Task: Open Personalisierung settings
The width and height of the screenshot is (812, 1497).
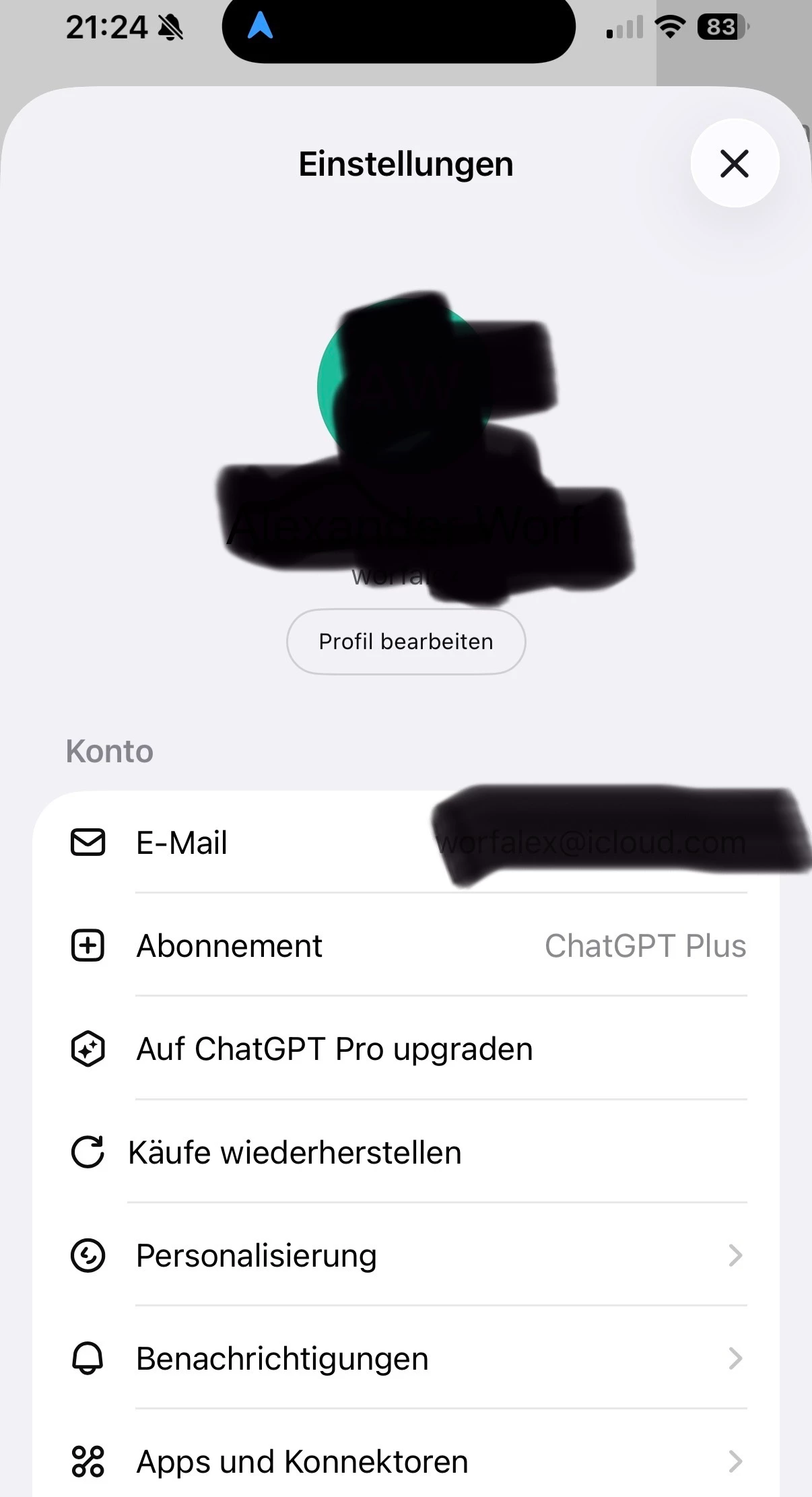Action: pos(406,1256)
